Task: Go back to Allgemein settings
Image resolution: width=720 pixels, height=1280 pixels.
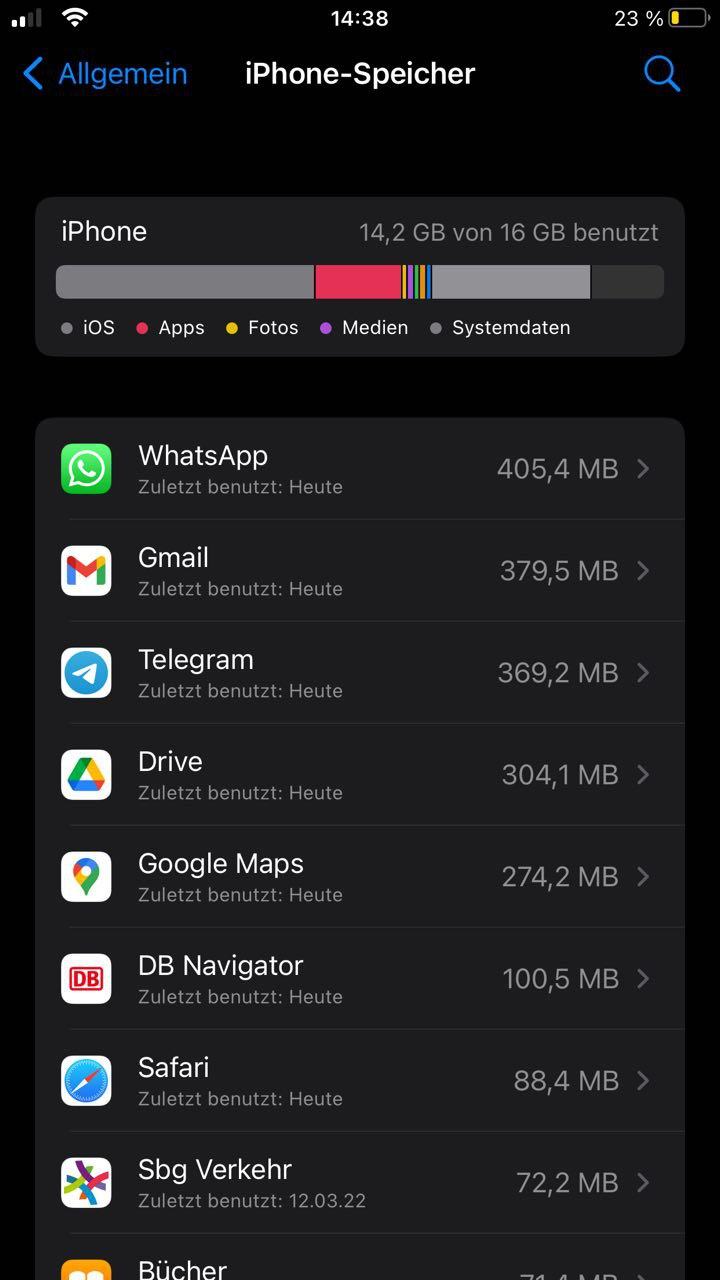Action: [104, 74]
